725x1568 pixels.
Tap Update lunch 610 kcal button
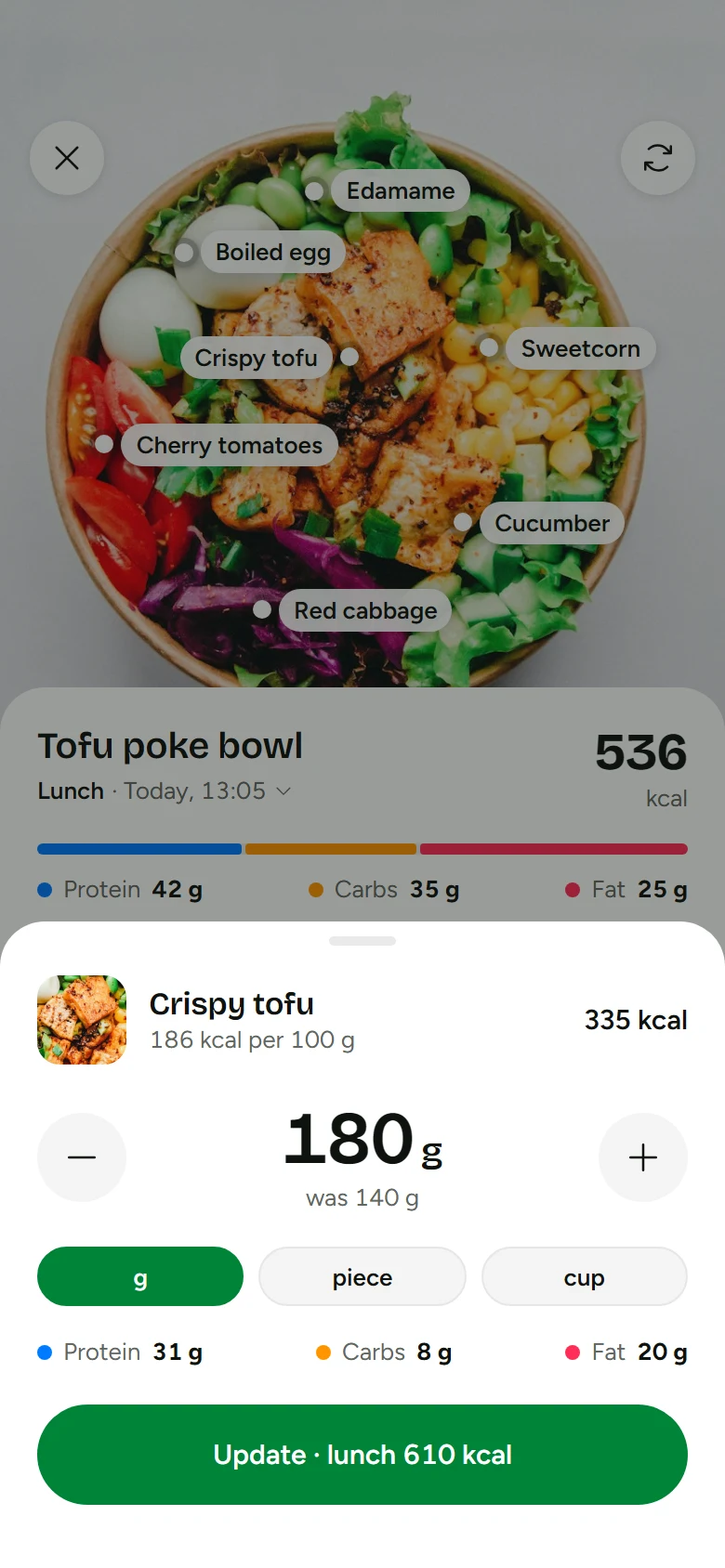(362, 1455)
